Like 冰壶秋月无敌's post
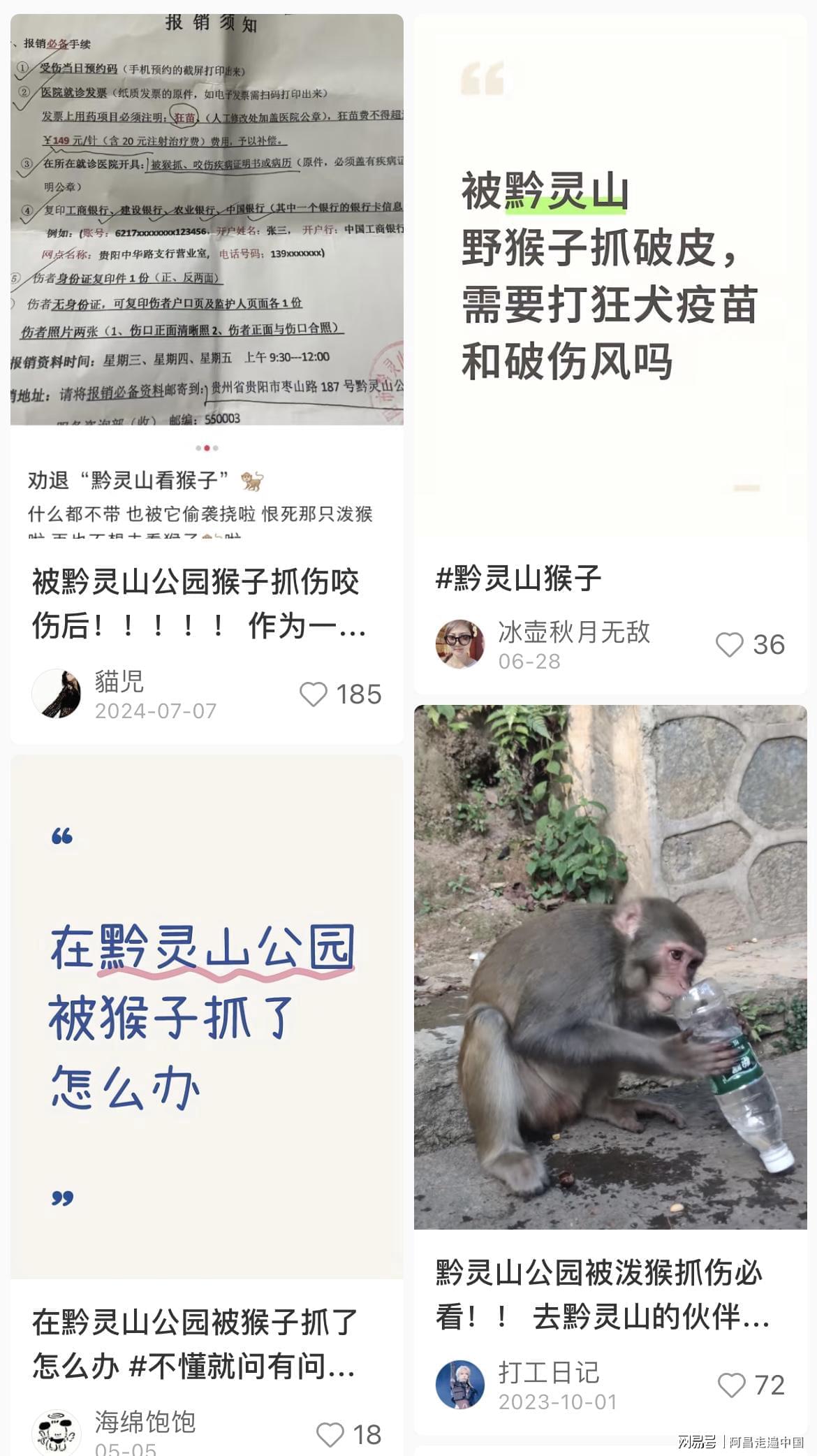 730,645
